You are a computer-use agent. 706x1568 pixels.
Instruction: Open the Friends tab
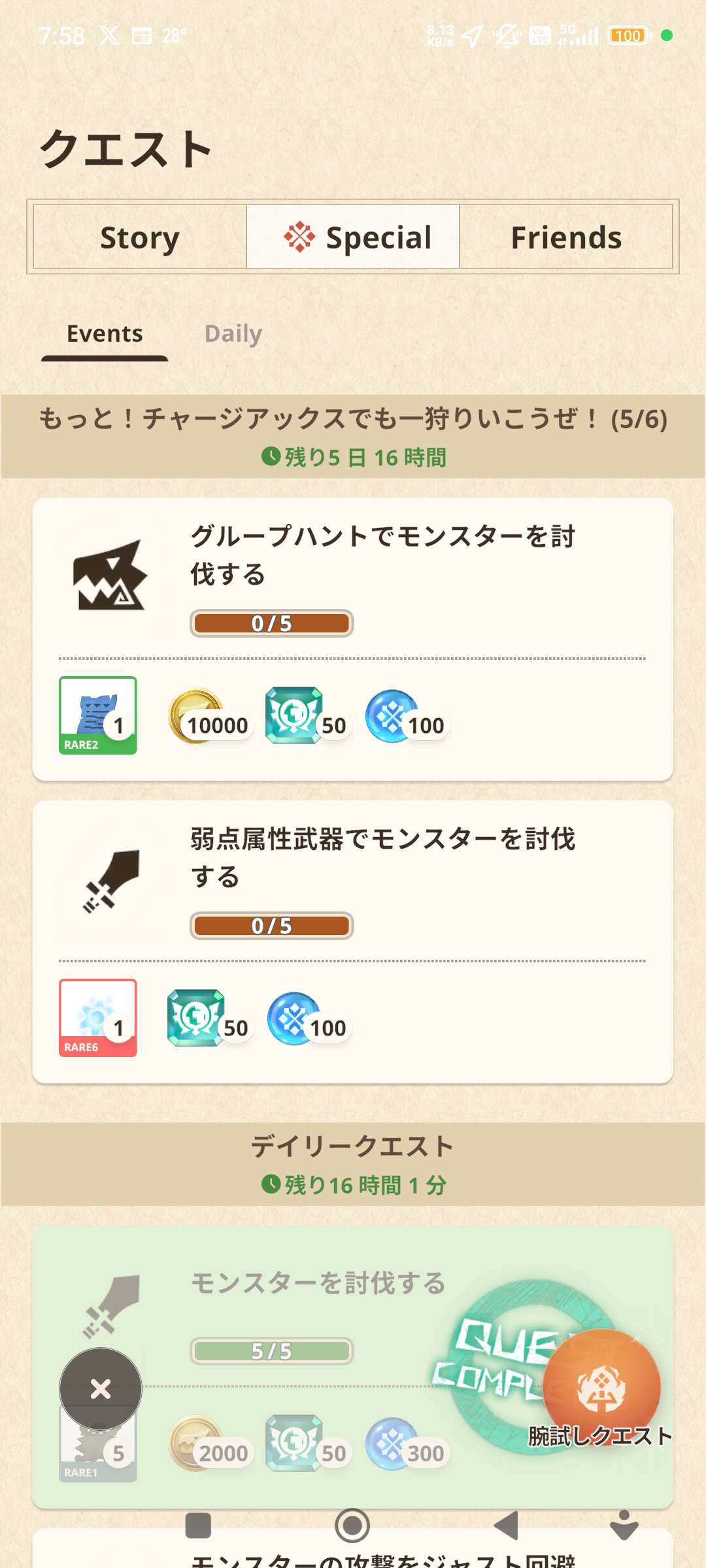click(566, 237)
